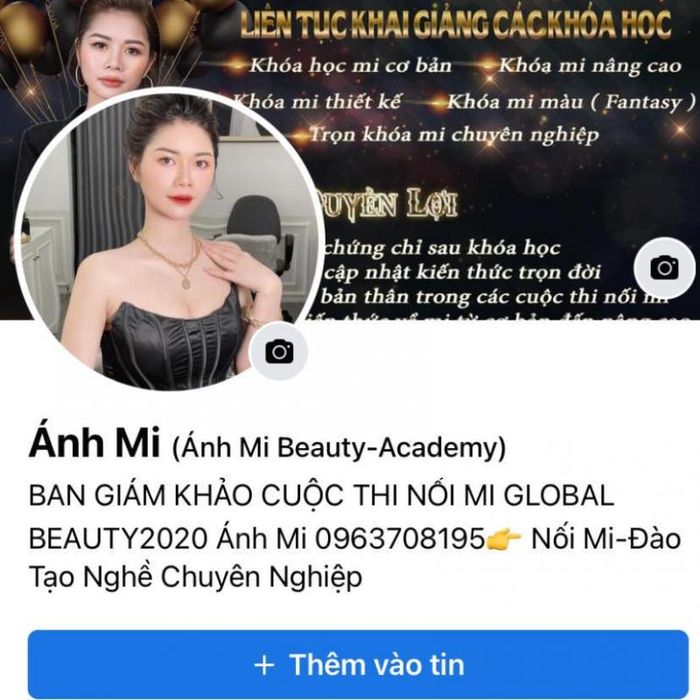
Task: Tap the camera icon on the cover photo
Action: pos(665,268)
